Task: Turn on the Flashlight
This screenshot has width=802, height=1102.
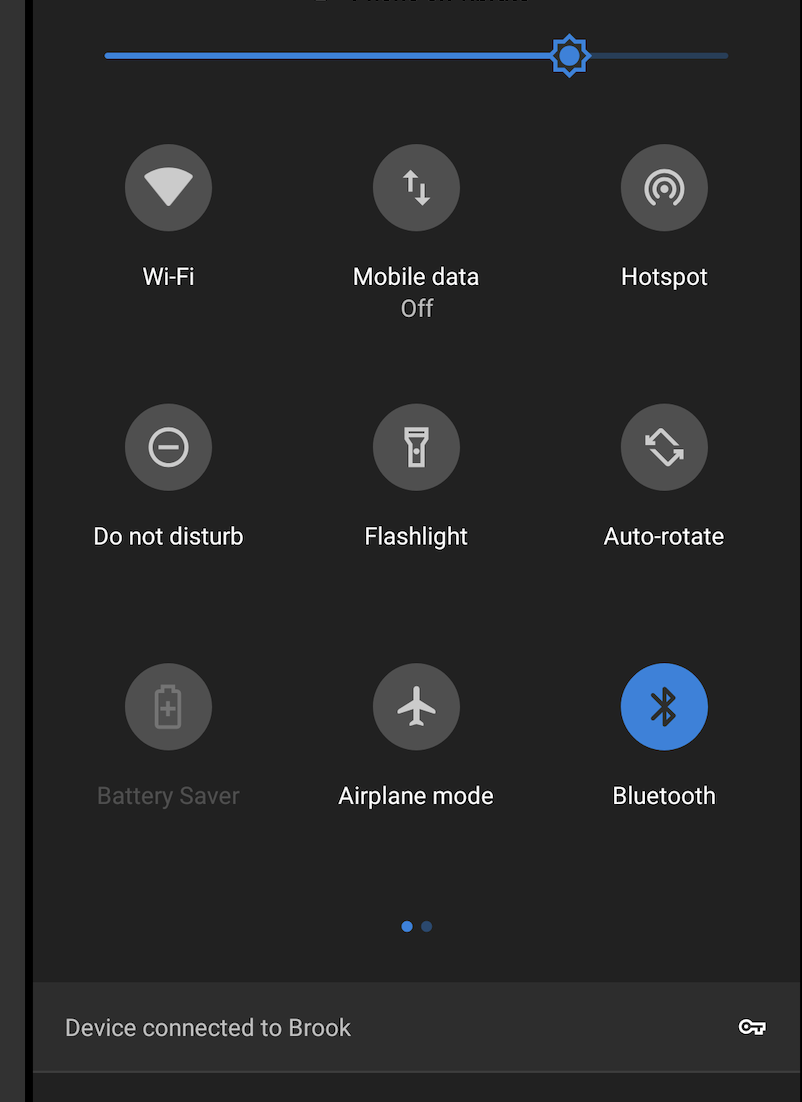Action: [416, 447]
